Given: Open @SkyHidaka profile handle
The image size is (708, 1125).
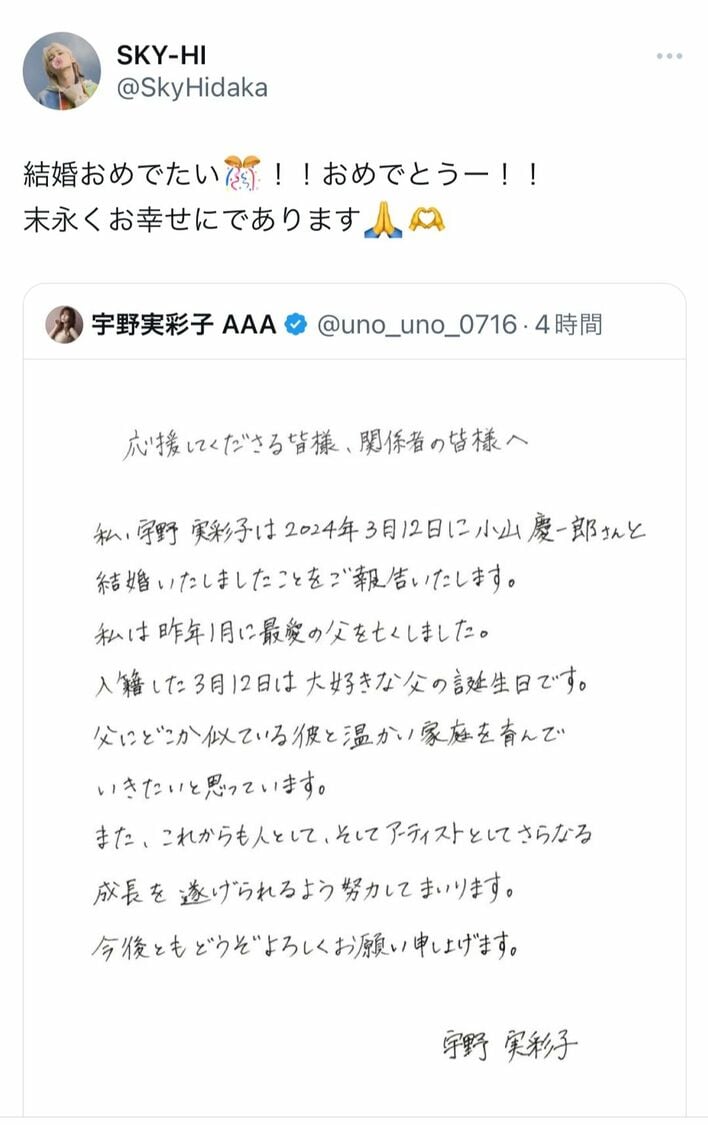Looking at the screenshot, I should [194, 88].
